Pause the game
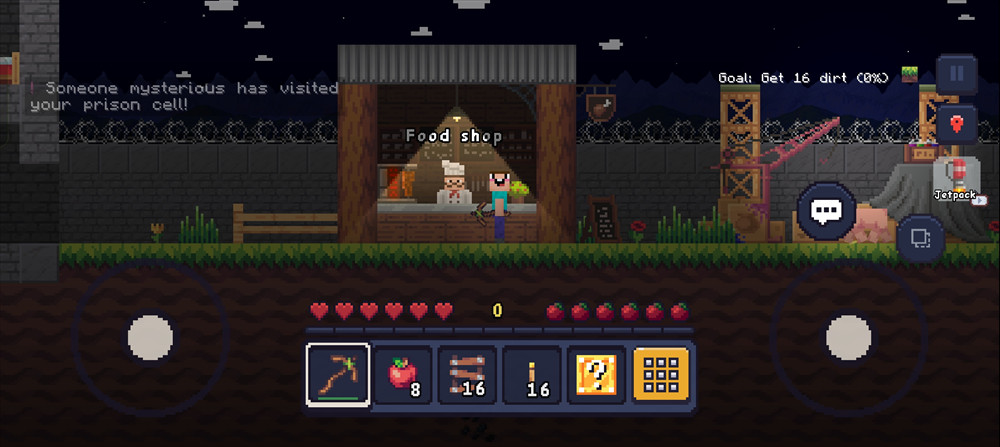This screenshot has width=1000, height=447. click(x=957, y=73)
